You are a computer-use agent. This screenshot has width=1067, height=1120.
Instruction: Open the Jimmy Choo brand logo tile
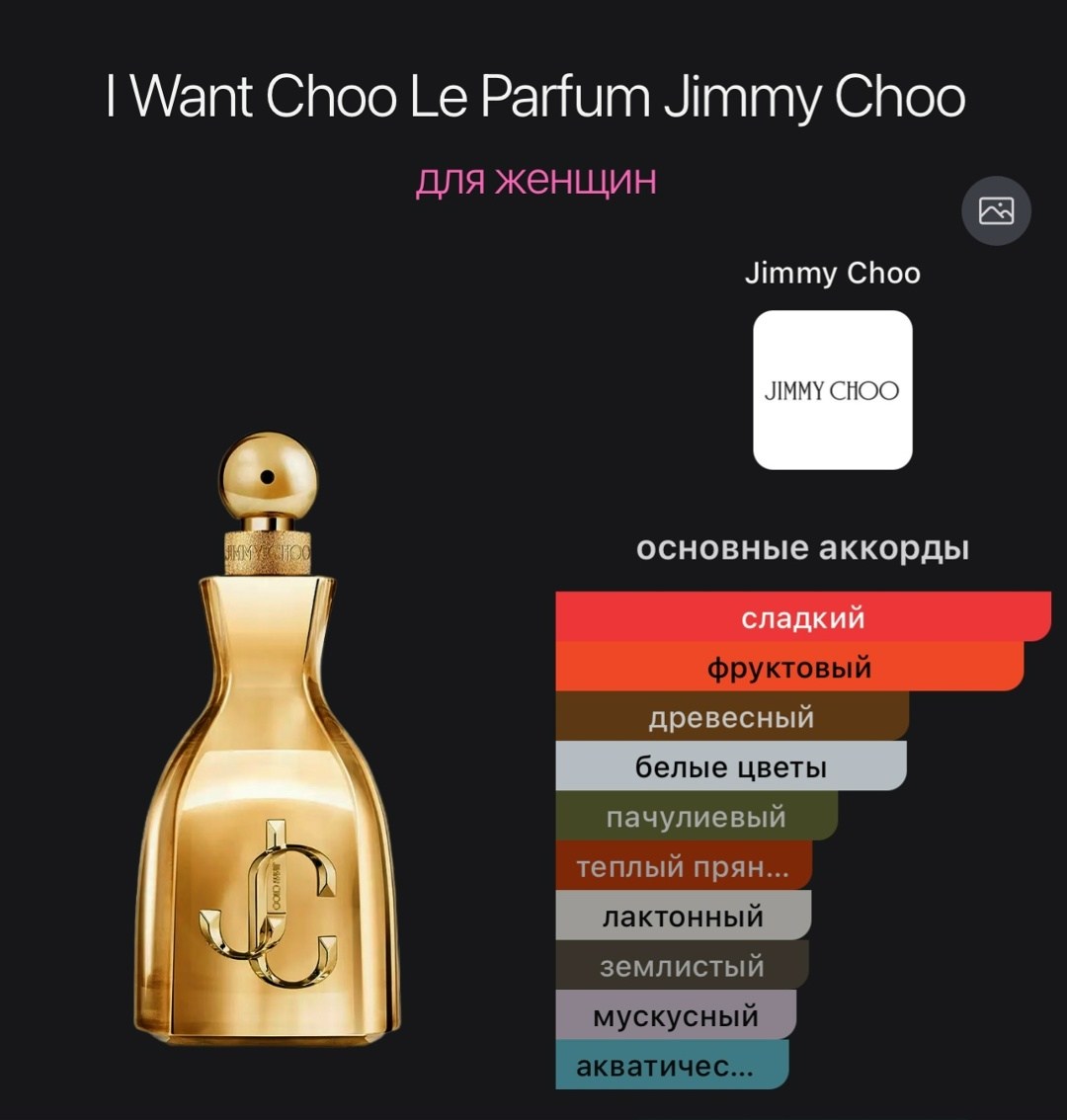[x=833, y=390]
